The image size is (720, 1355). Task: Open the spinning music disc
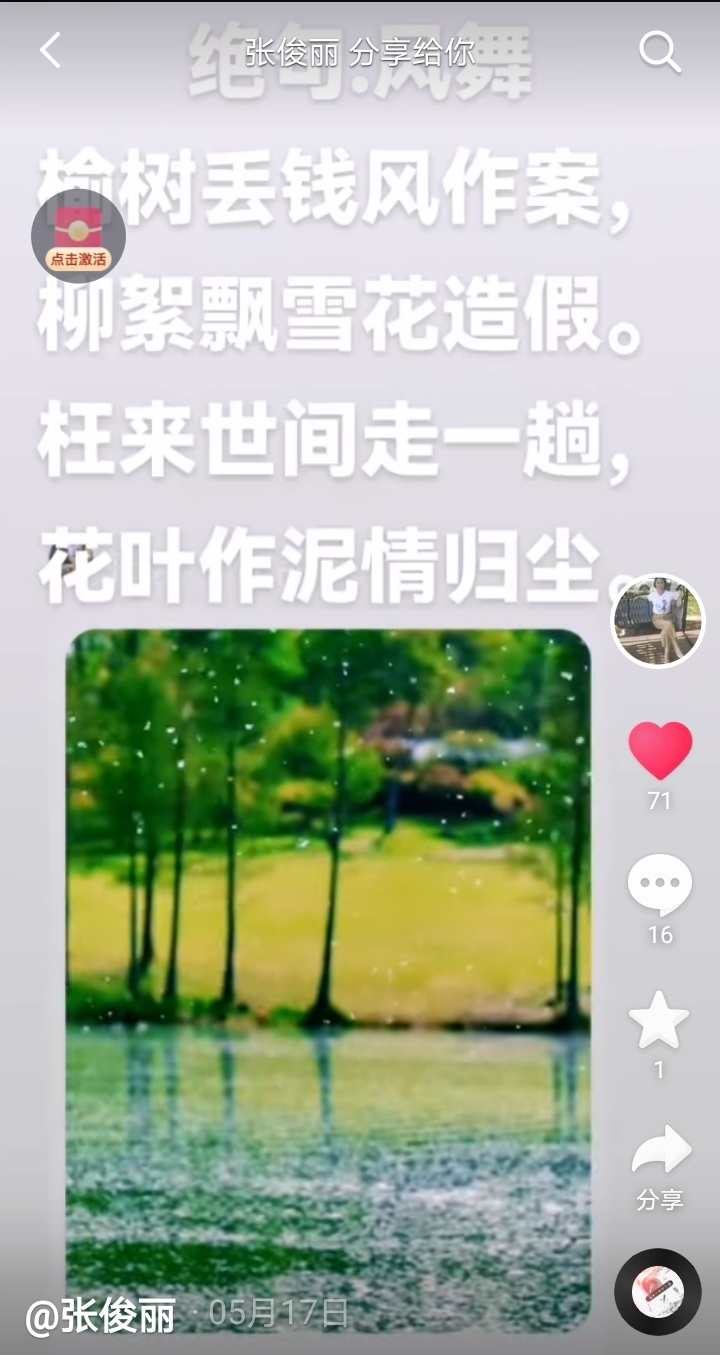pyautogui.click(x=658, y=1292)
